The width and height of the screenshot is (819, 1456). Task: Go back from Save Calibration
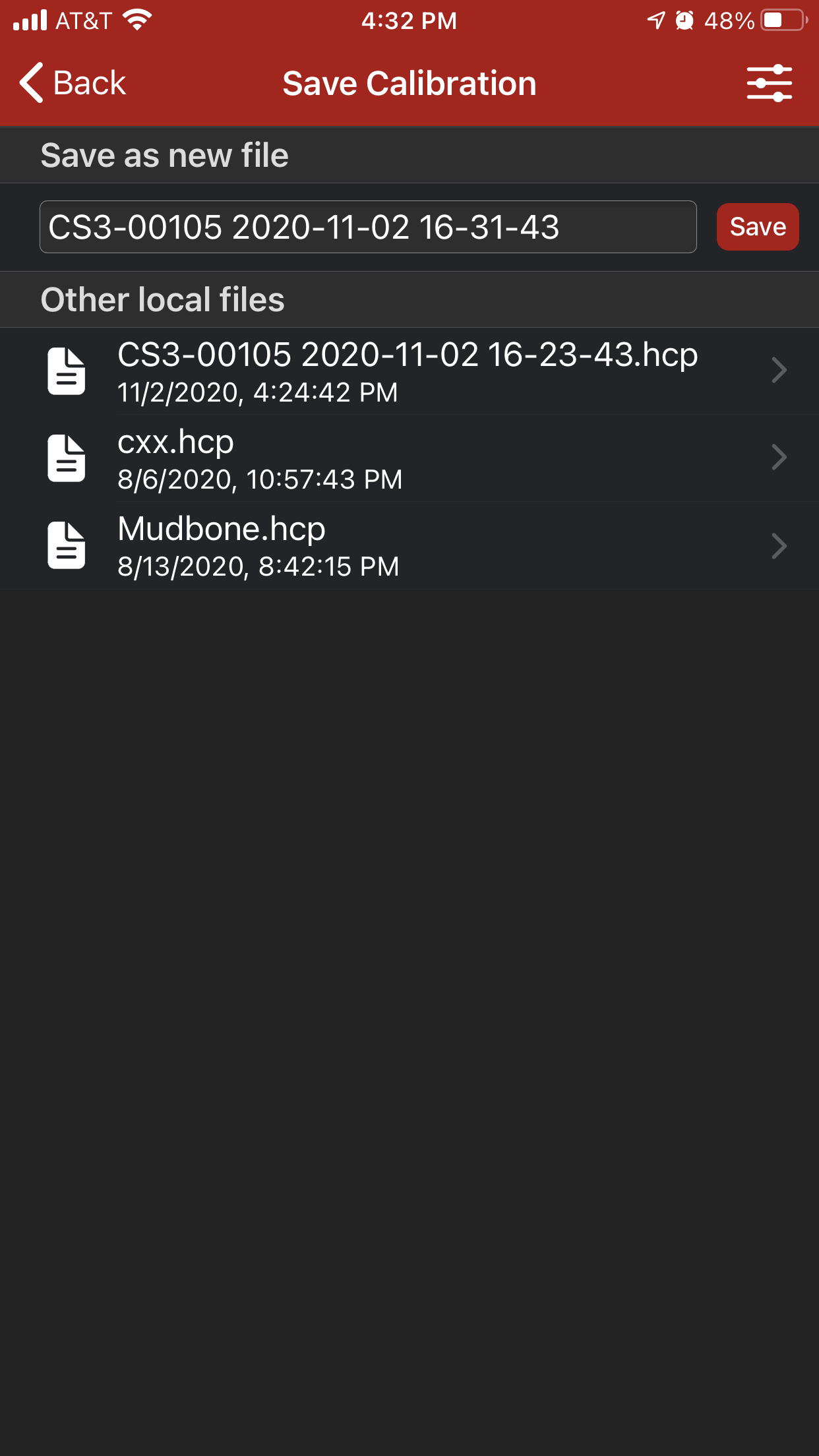[73, 83]
